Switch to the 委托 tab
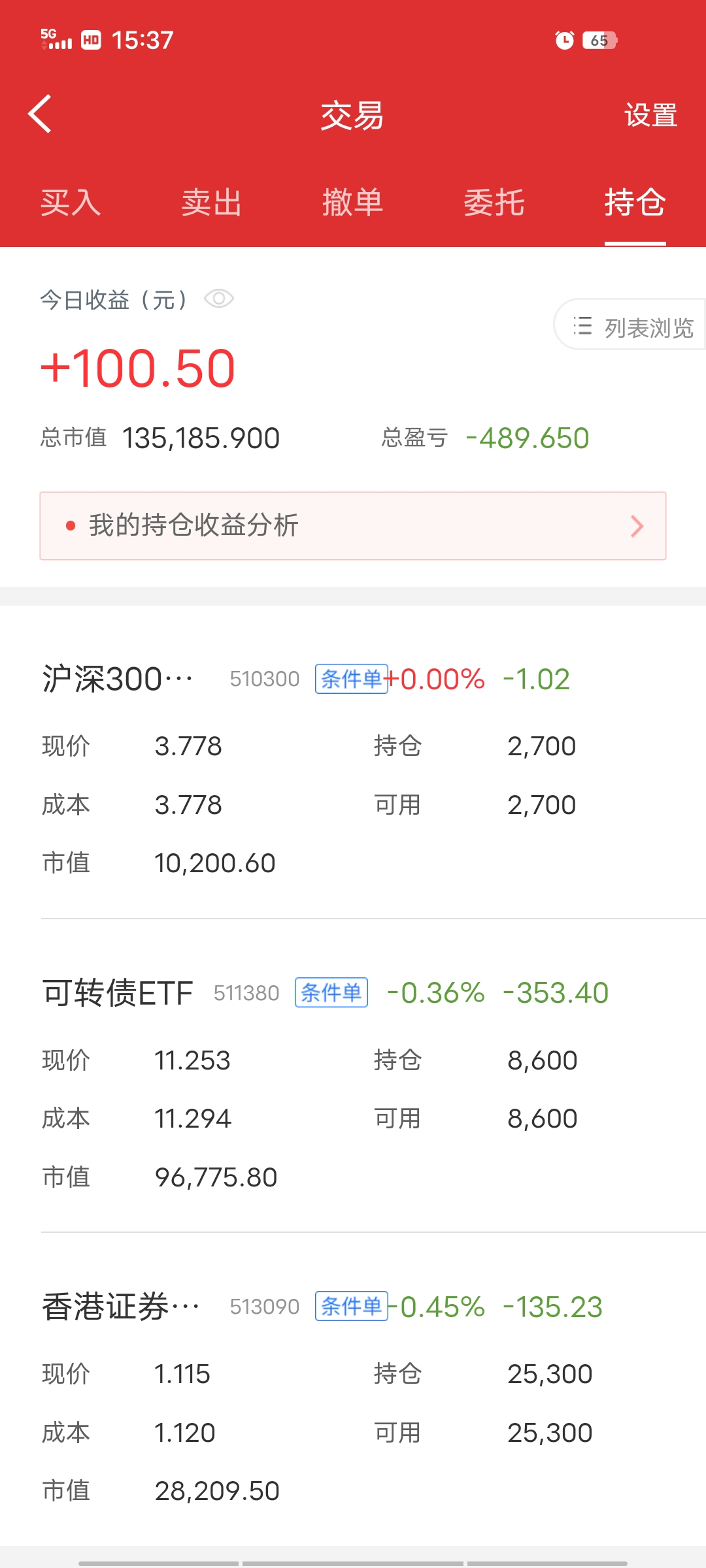Viewport: 706px width, 1568px height. coord(494,203)
